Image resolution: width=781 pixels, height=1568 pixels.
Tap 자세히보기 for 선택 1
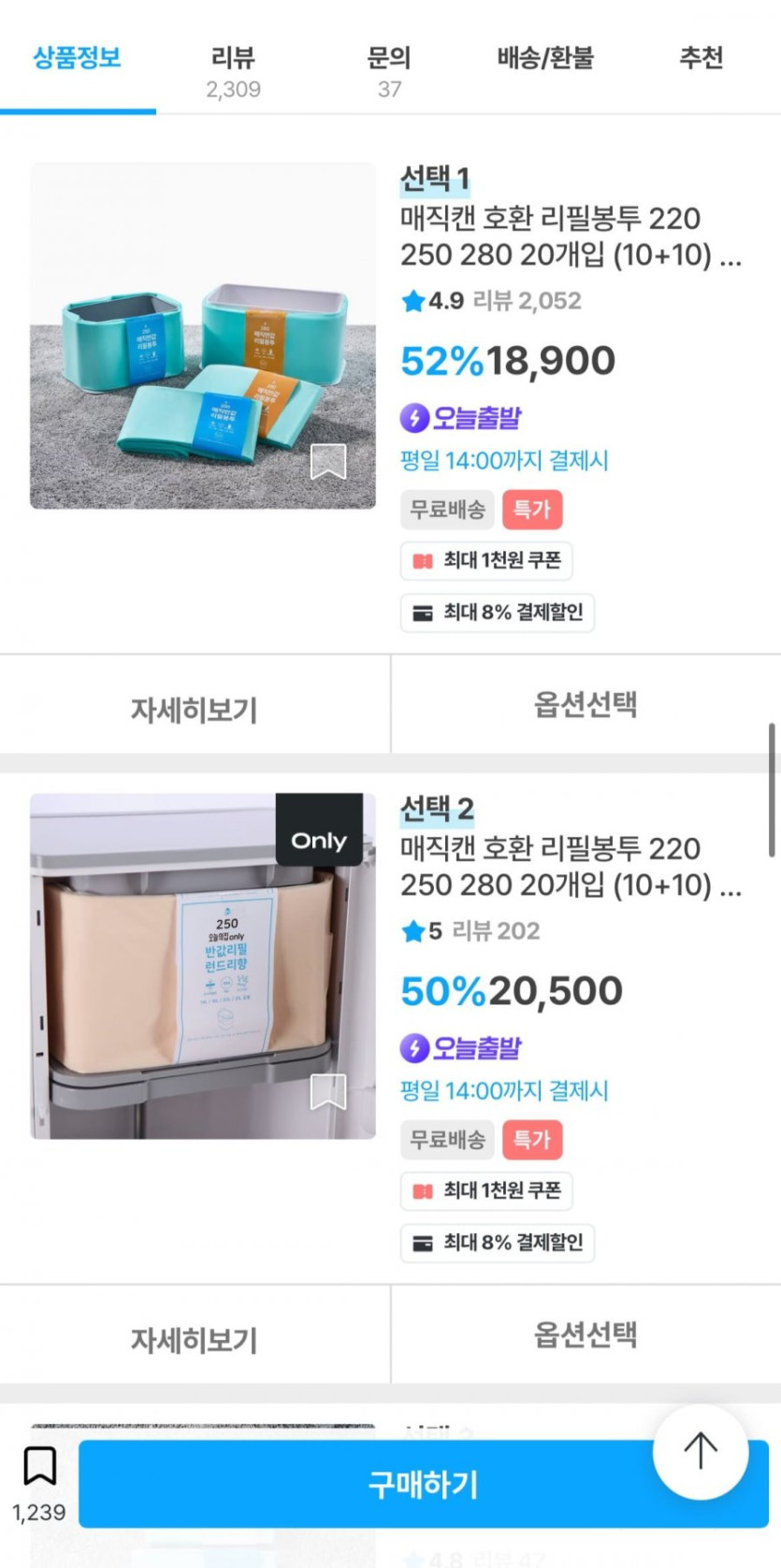point(194,709)
